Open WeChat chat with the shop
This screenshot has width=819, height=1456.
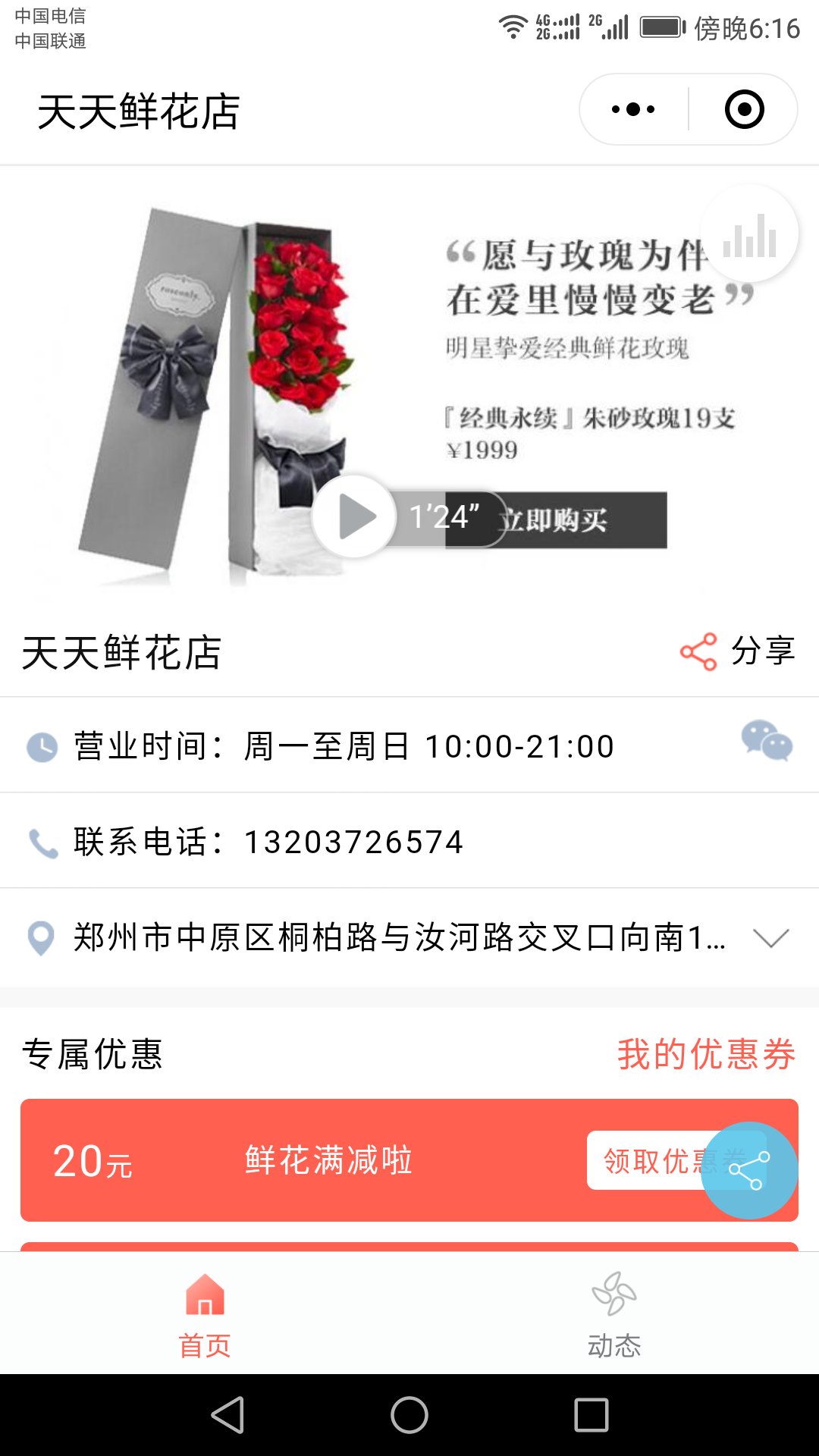click(x=766, y=741)
